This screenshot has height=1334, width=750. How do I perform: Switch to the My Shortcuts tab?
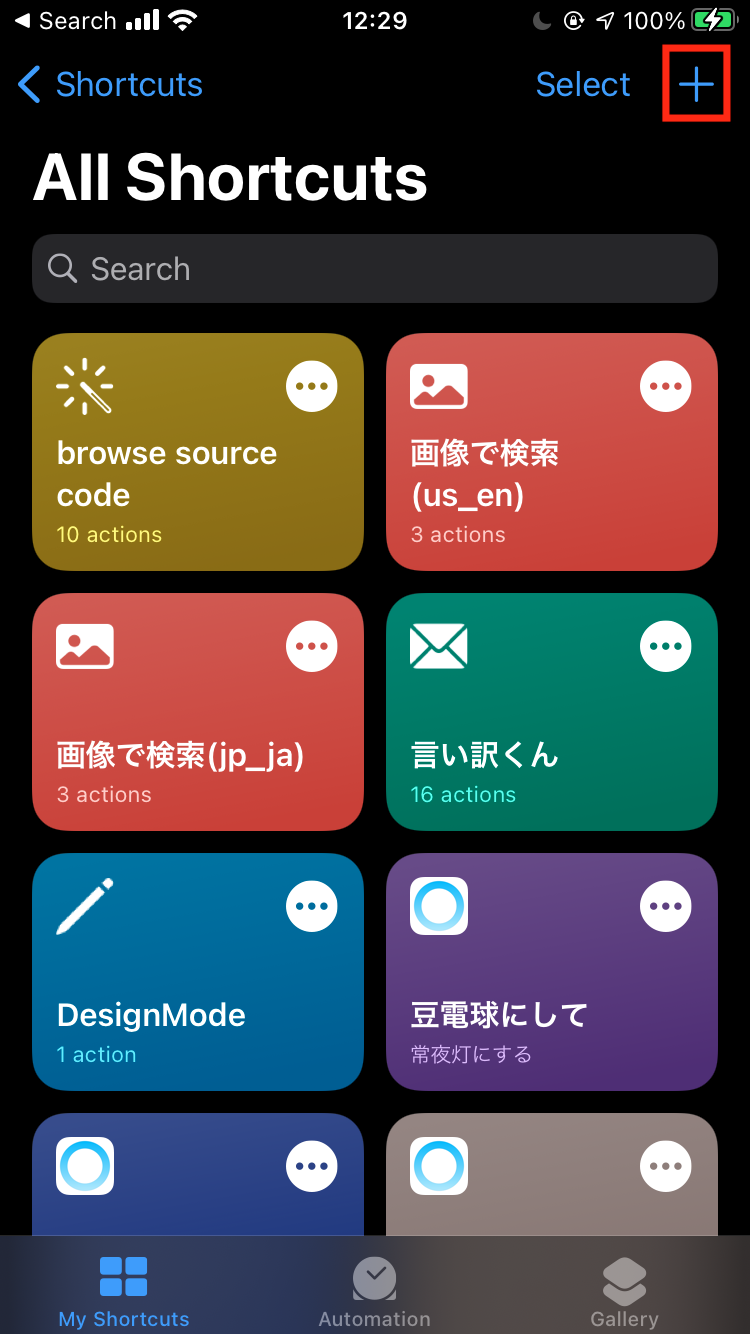(124, 1290)
